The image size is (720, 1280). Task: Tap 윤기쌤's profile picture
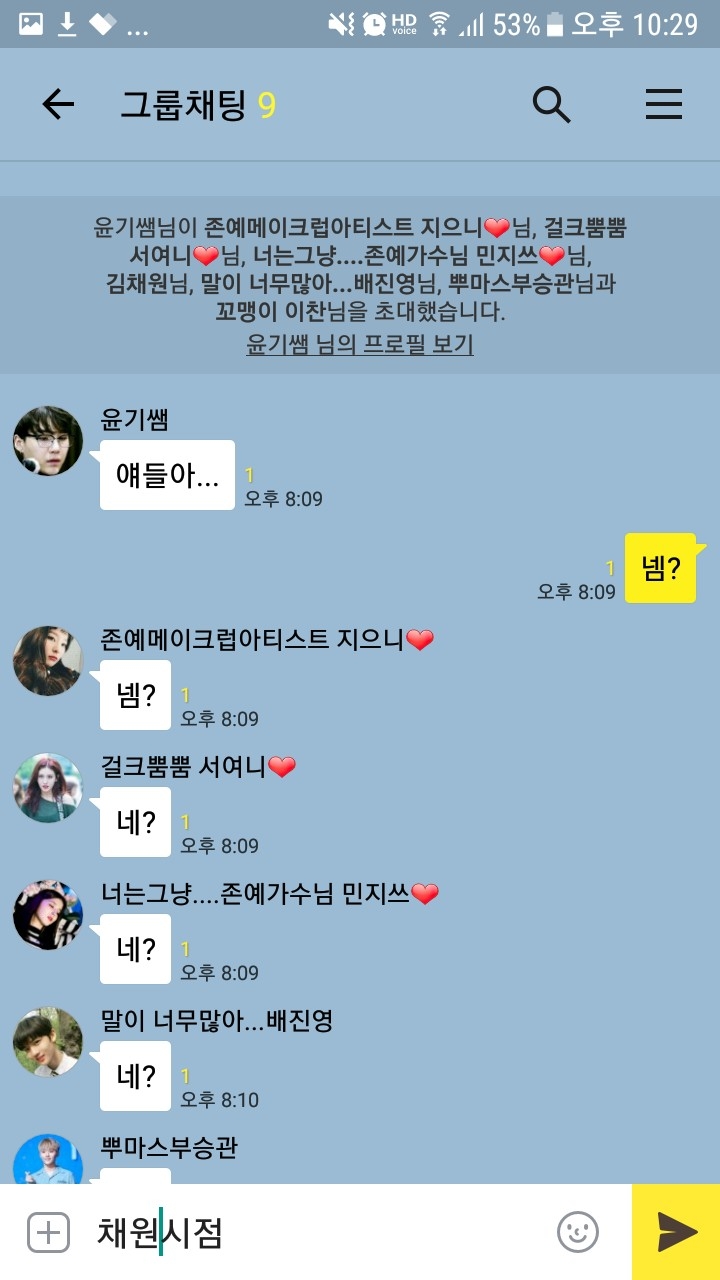48,441
